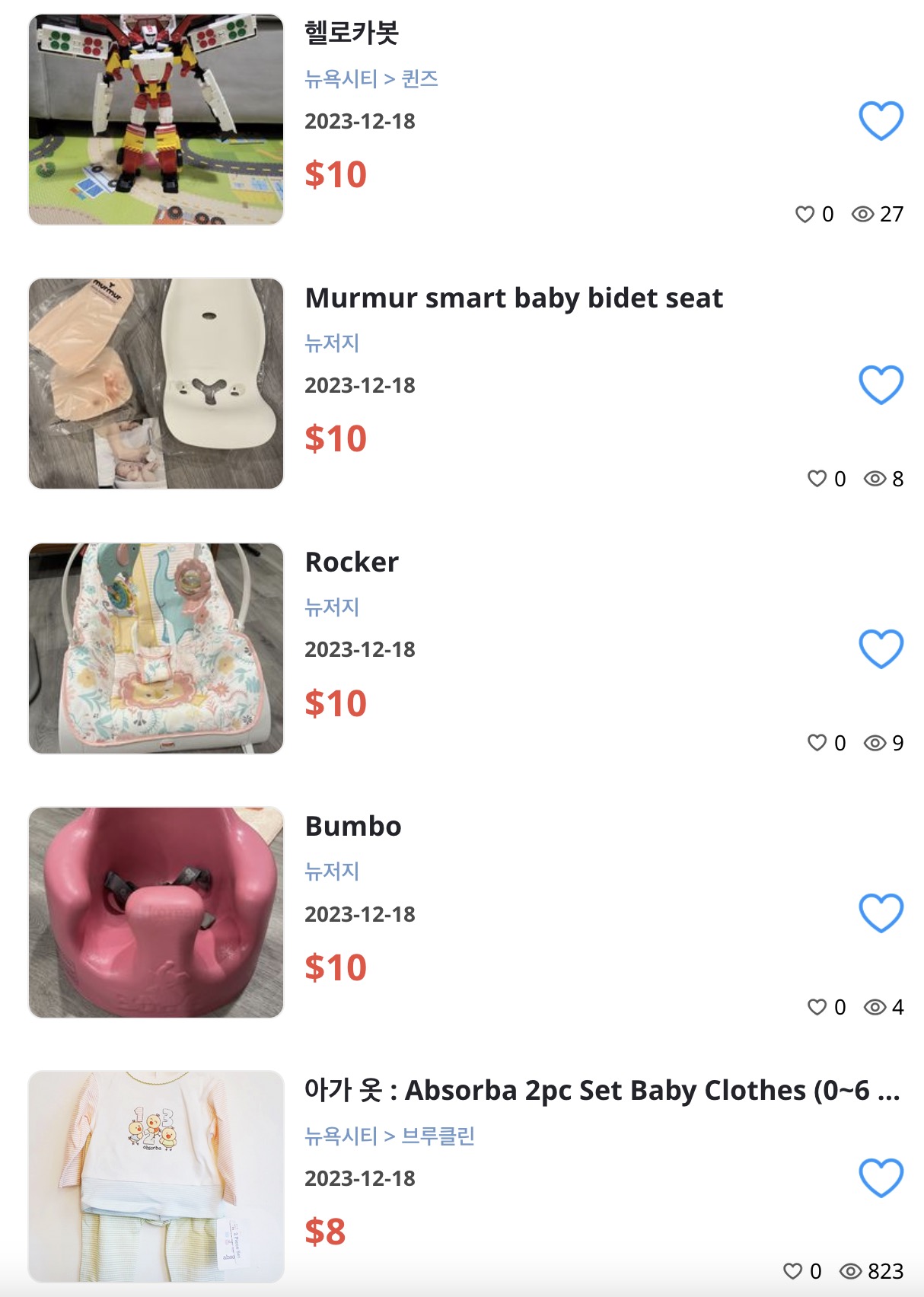Favorite the Absorba 2pc Set Baby Clothes listing

[881, 1177]
